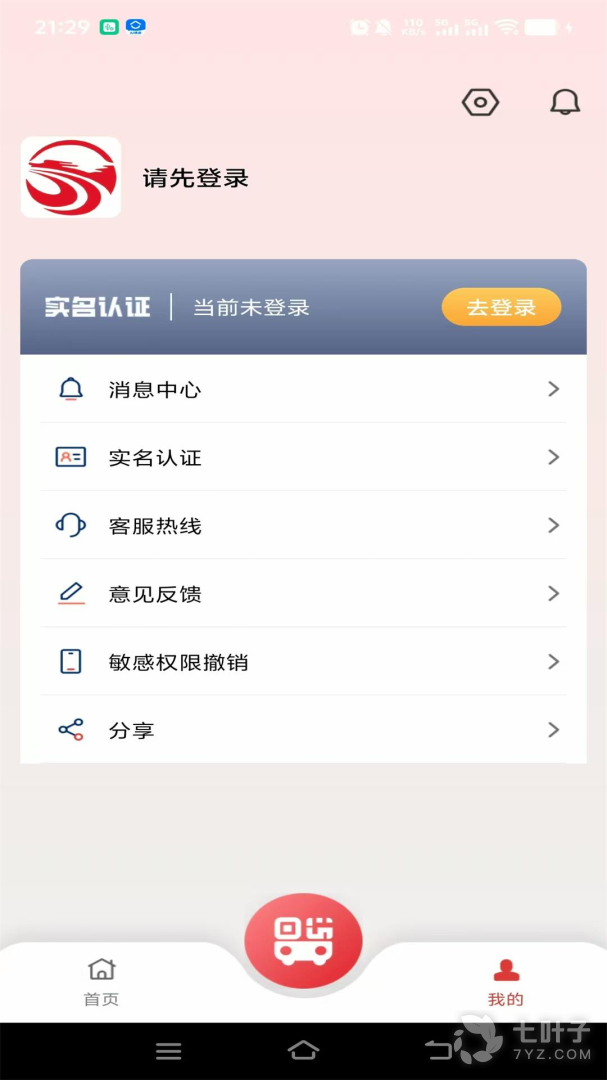Open 消息中心 row

[x=303, y=389]
